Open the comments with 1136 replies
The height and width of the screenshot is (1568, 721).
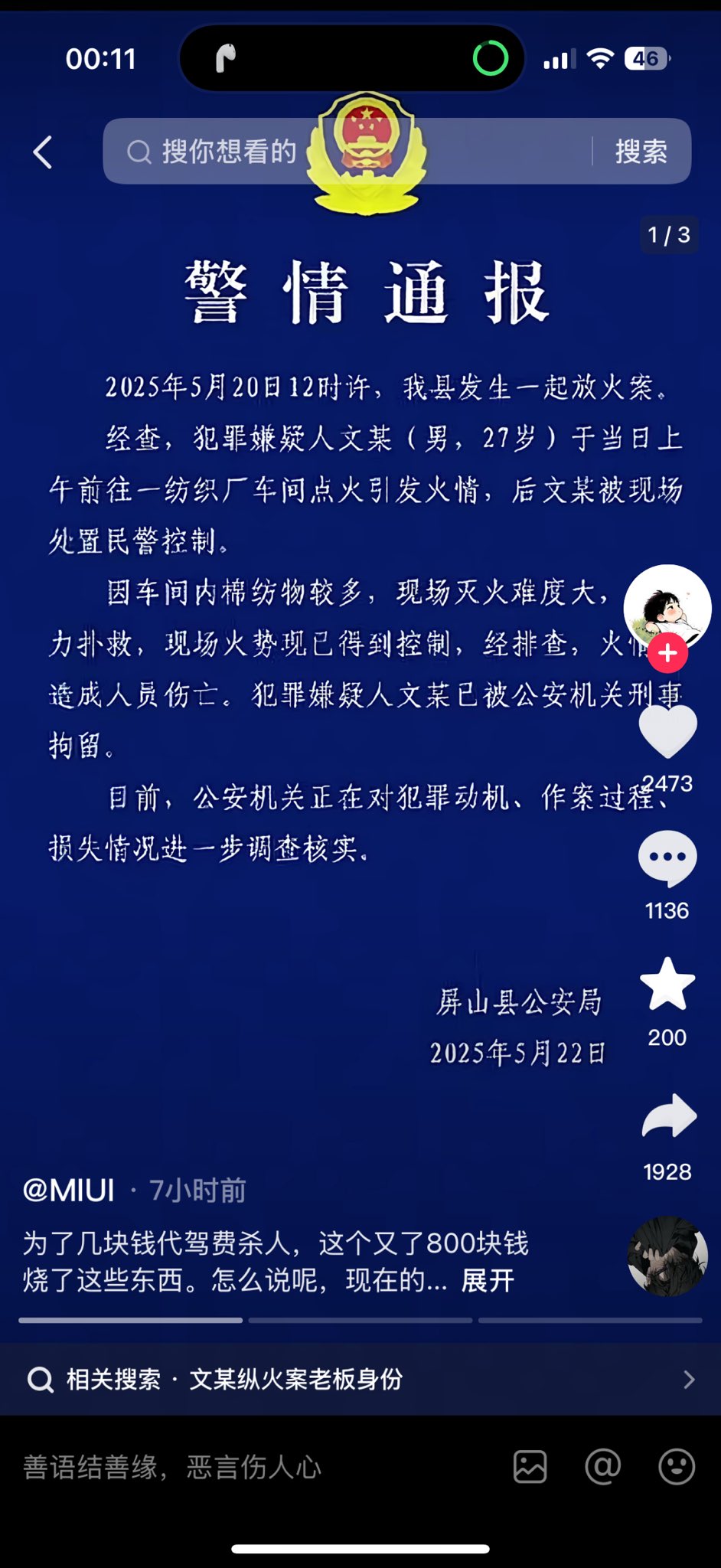point(667,859)
